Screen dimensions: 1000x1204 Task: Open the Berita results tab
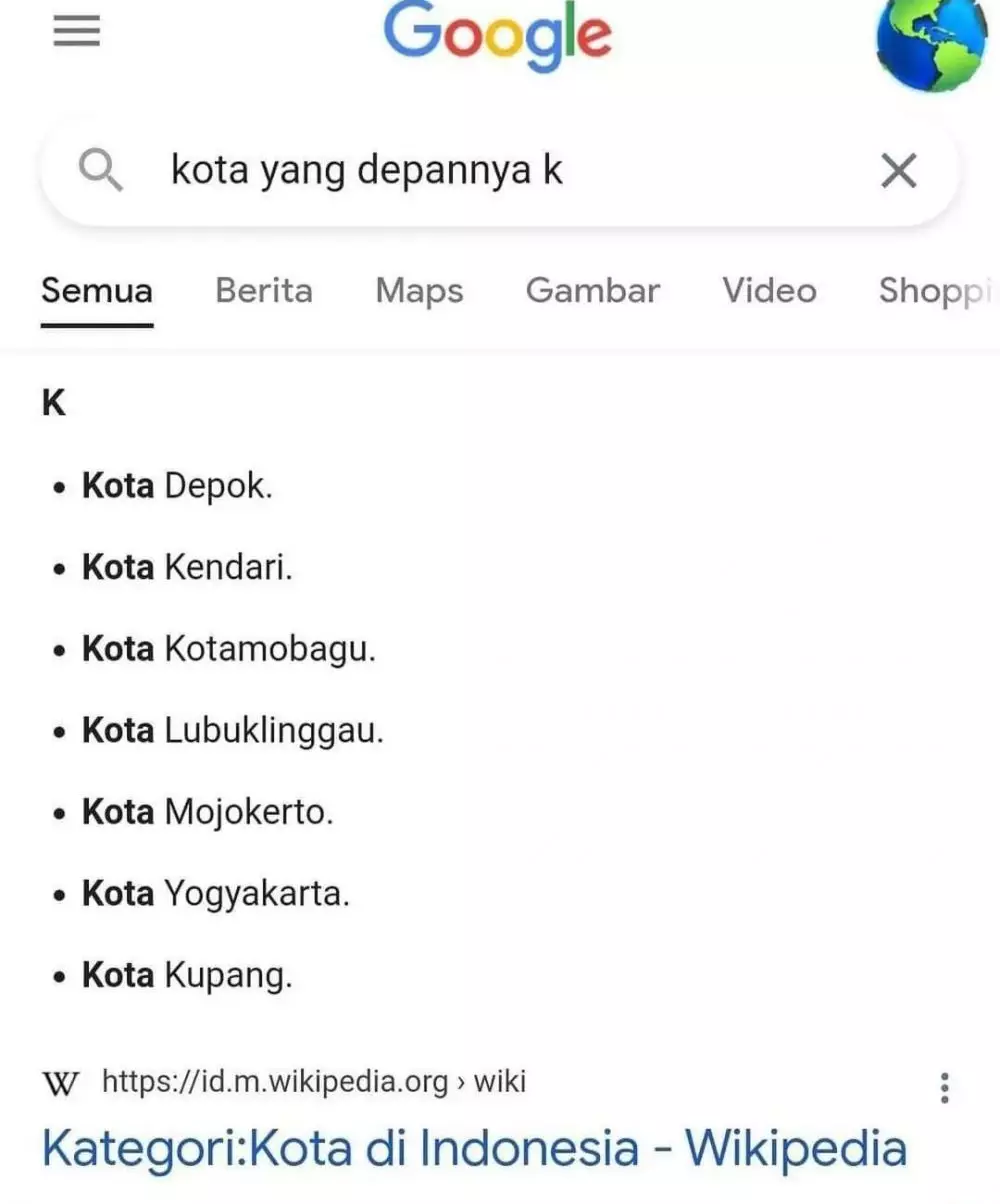(x=263, y=291)
